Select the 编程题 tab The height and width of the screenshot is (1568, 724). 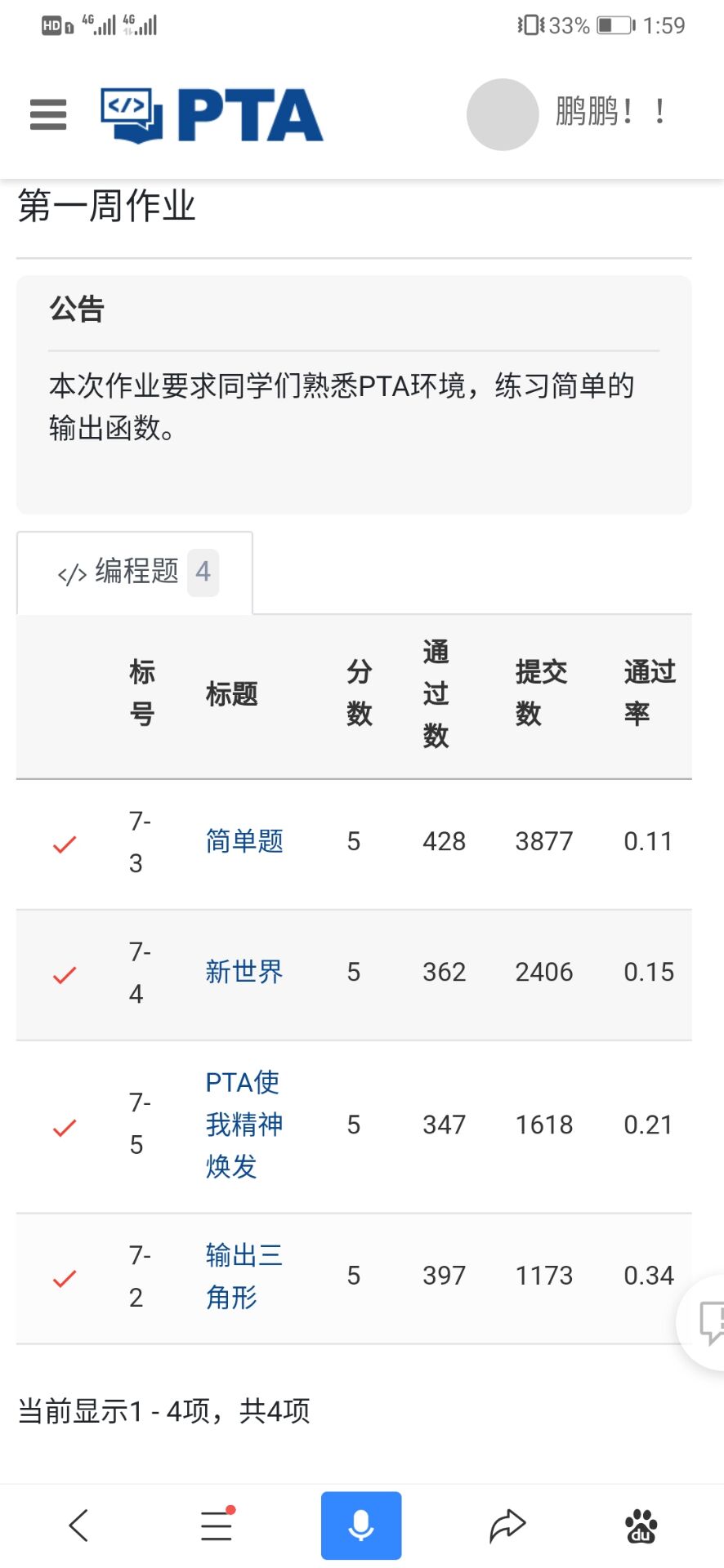[136, 572]
